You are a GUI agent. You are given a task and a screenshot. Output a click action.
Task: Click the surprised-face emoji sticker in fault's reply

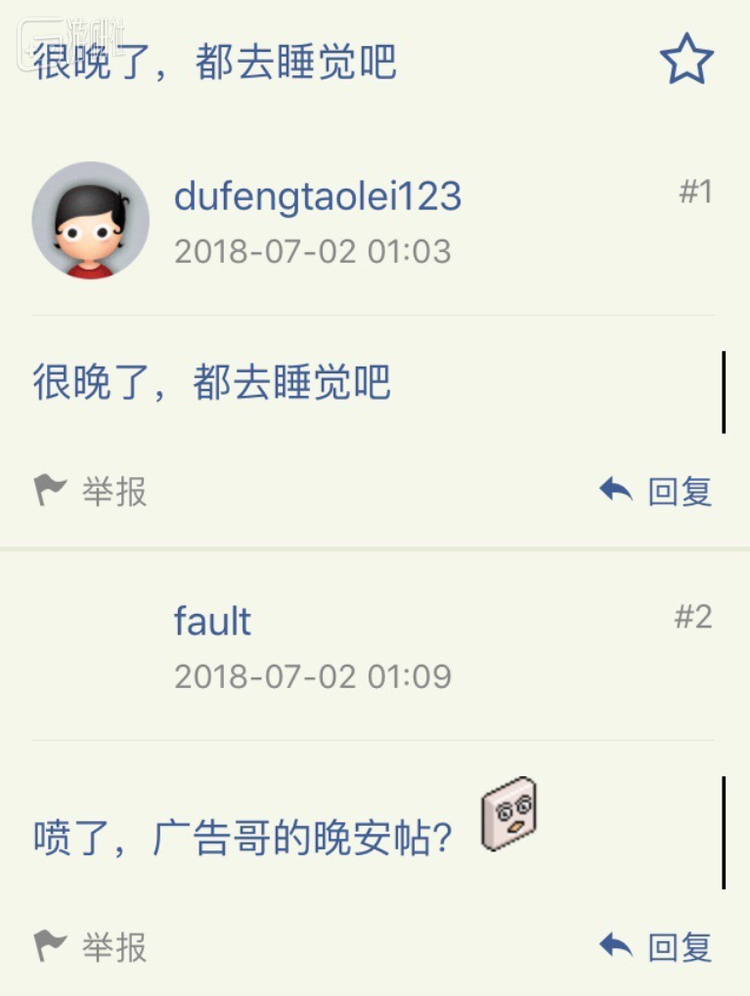508,815
